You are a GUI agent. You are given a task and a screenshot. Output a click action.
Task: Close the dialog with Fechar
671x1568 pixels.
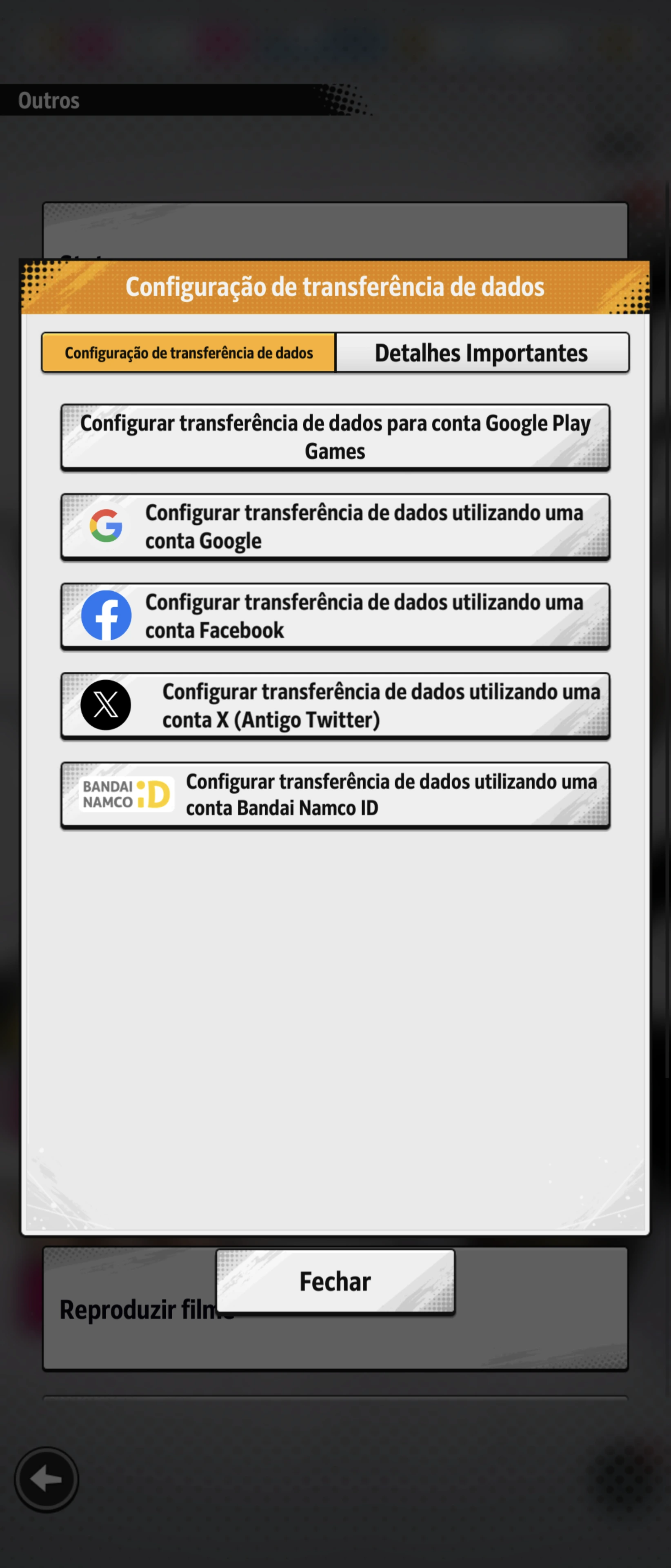pos(335,1281)
